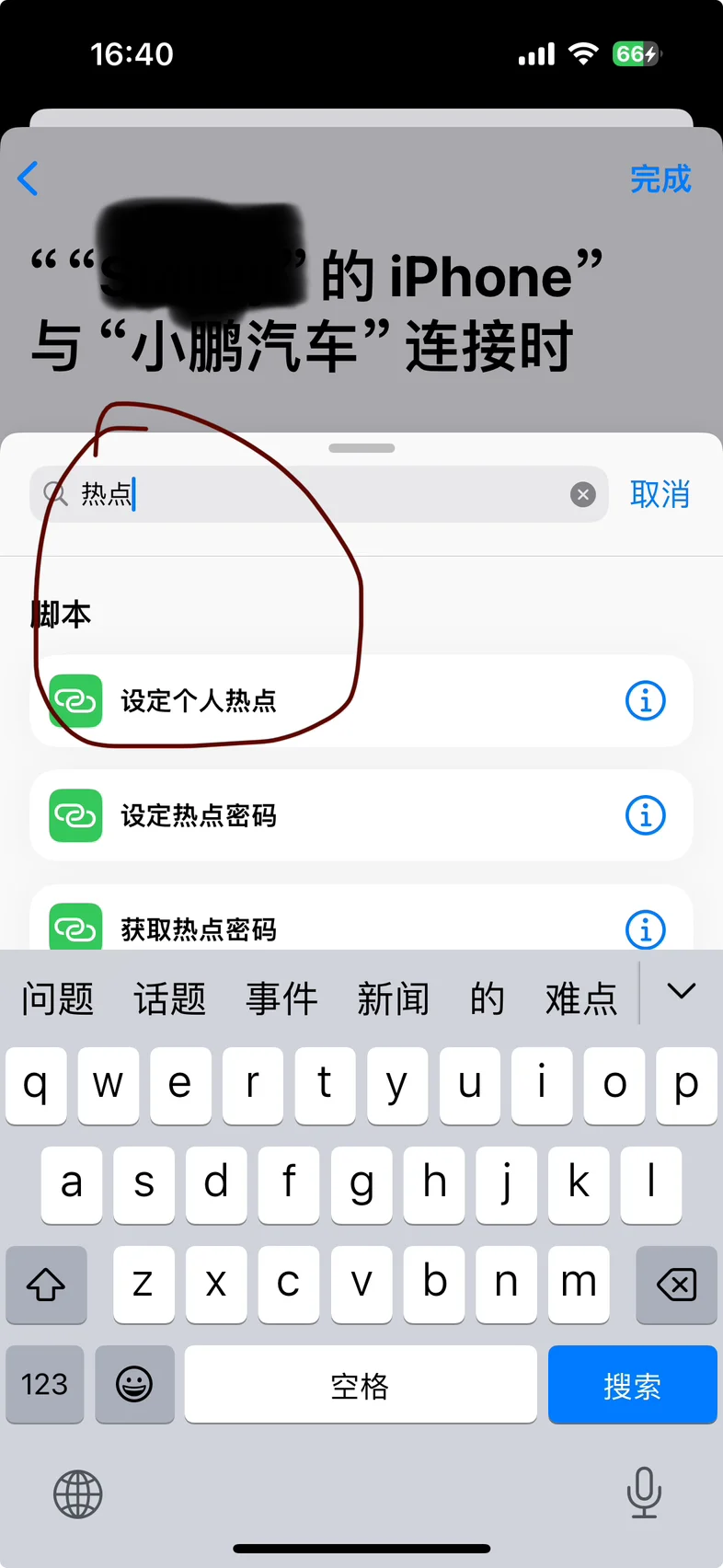The width and height of the screenshot is (723, 1568).
Task: Switch keyboard language with the globe key
Action: point(77,1493)
